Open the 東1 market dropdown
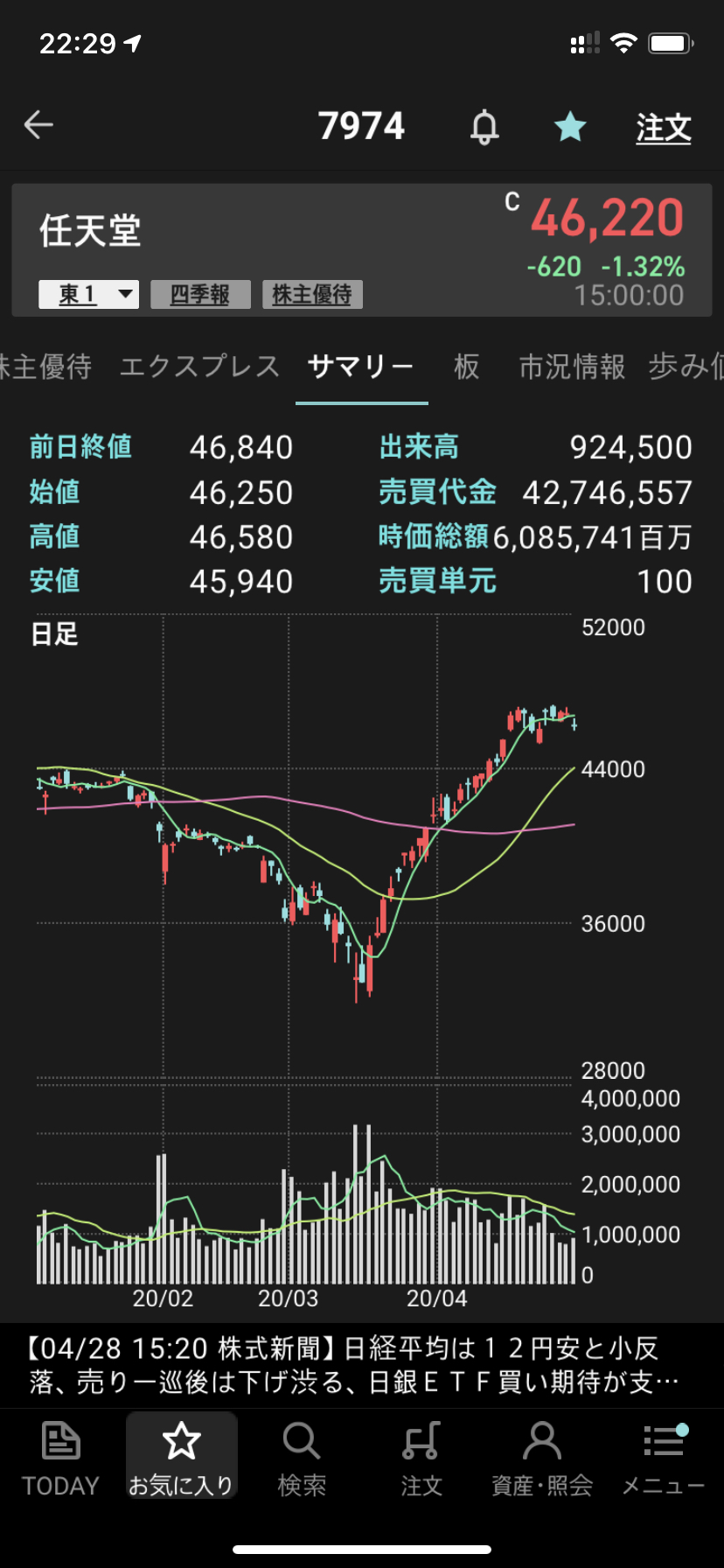 pyautogui.click(x=89, y=295)
